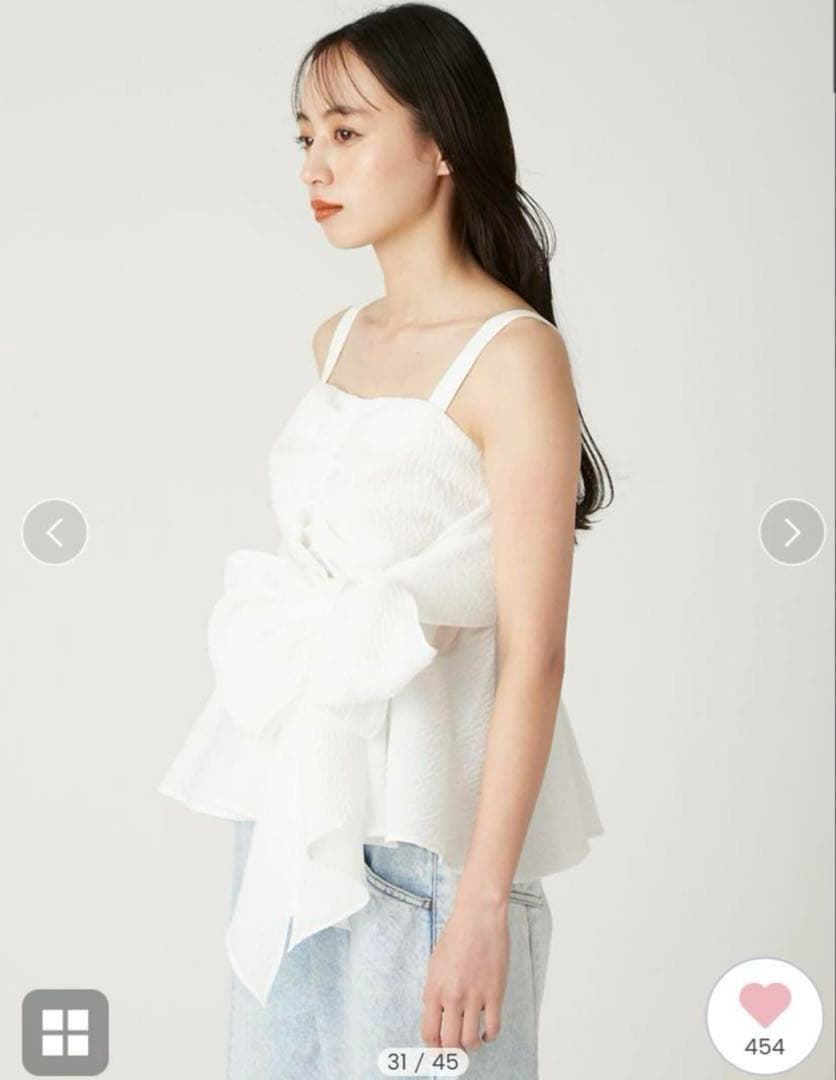
Task: Go to the next product photo
Action: (791, 532)
